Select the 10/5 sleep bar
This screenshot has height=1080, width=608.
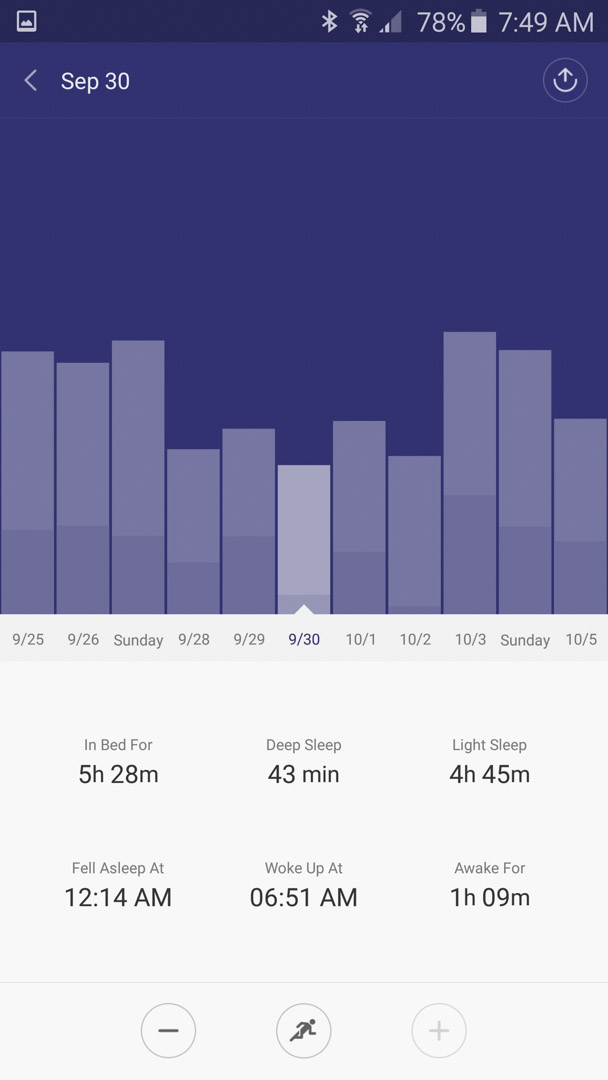click(580, 516)
